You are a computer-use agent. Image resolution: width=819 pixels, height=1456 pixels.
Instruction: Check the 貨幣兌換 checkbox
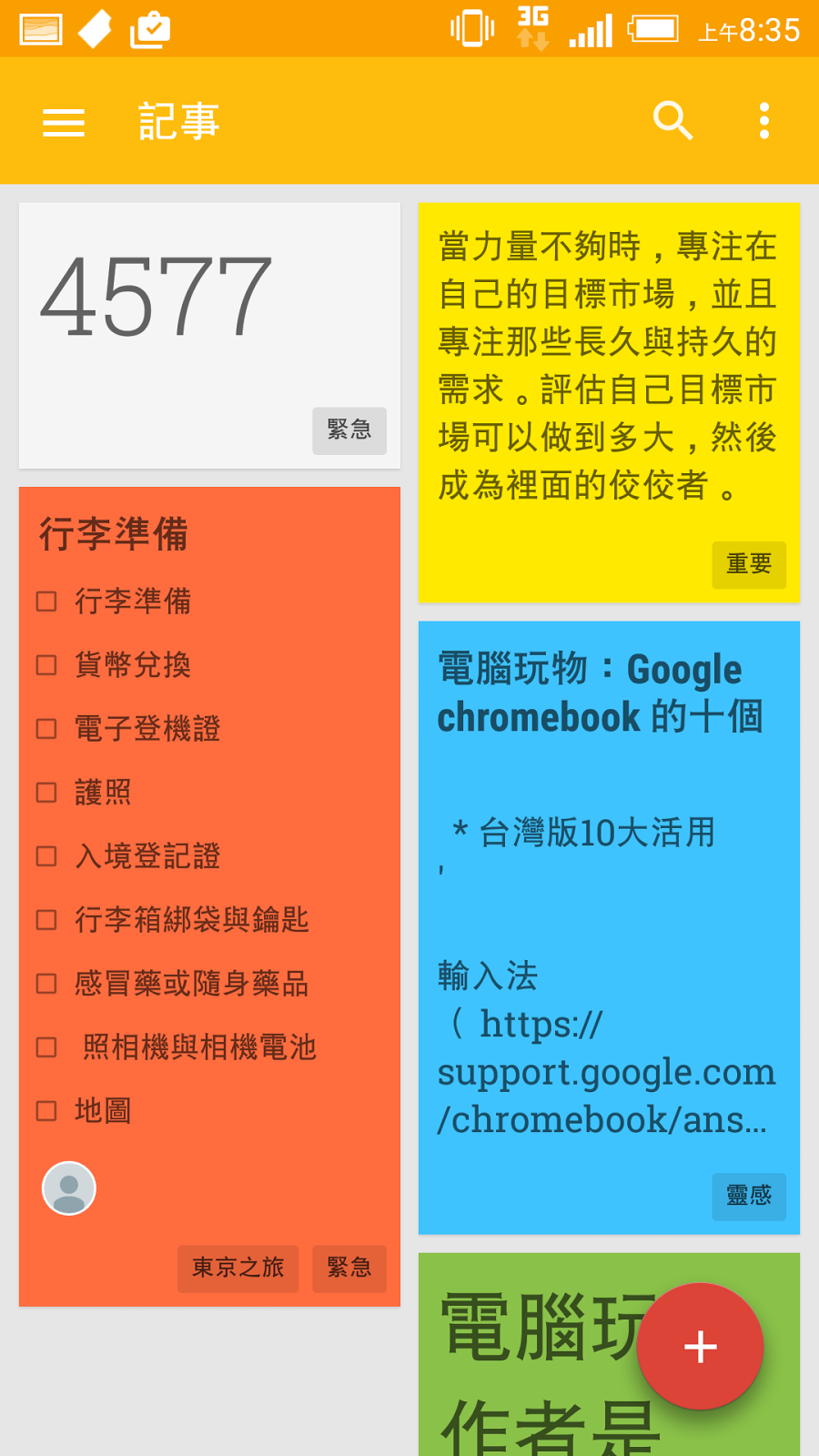click(46, 665)
